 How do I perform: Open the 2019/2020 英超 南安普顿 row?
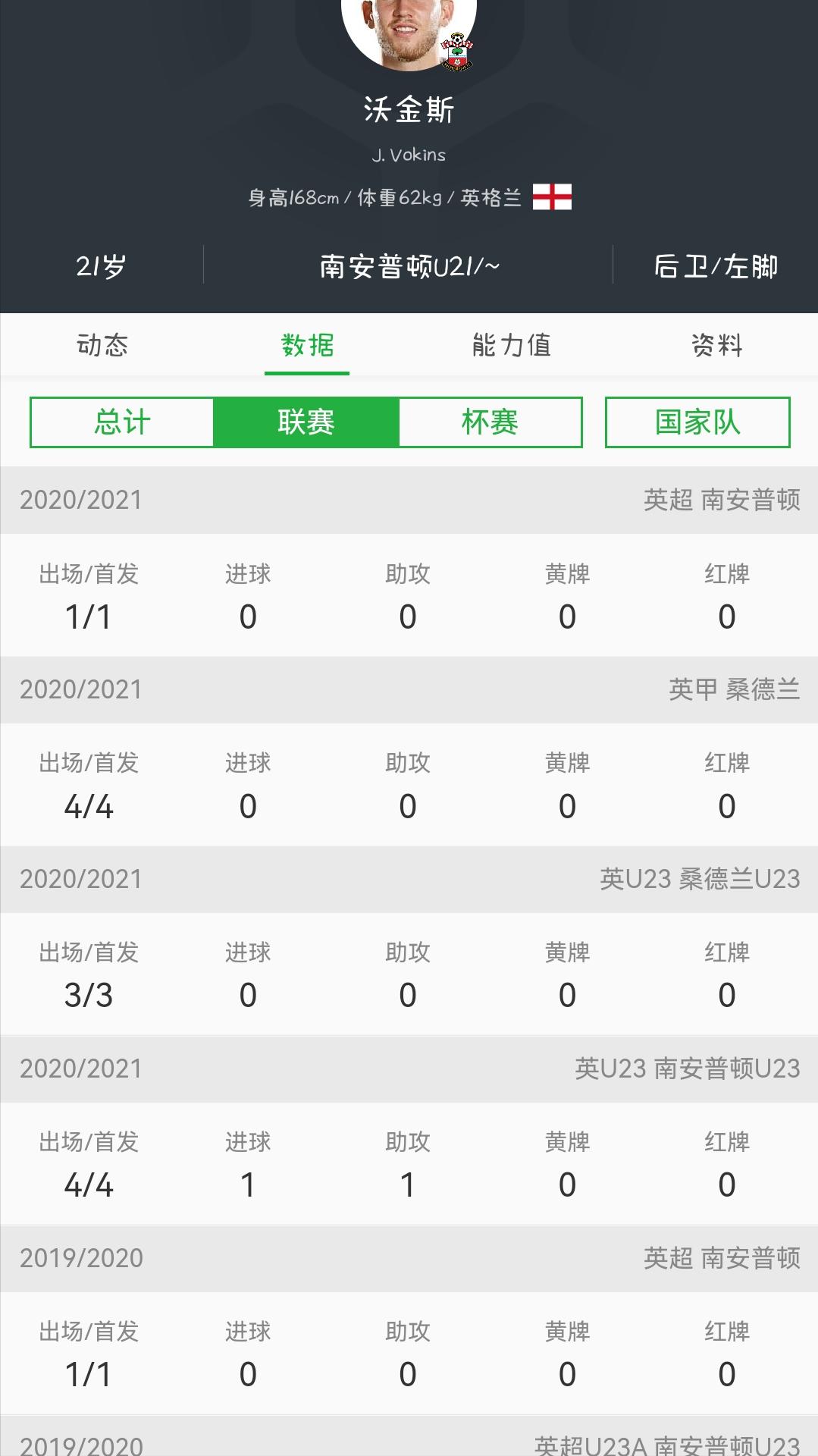click(409, 1258)
